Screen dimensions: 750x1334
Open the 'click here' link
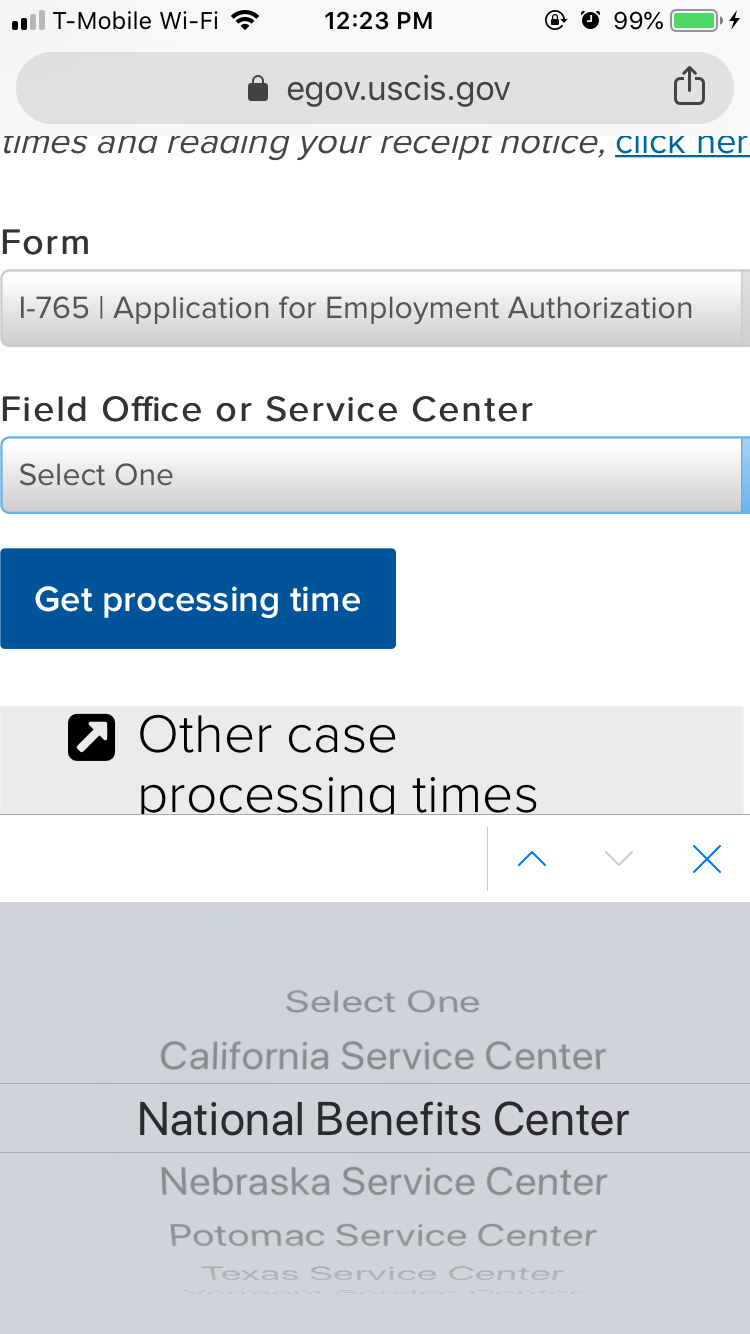point(682,143)
